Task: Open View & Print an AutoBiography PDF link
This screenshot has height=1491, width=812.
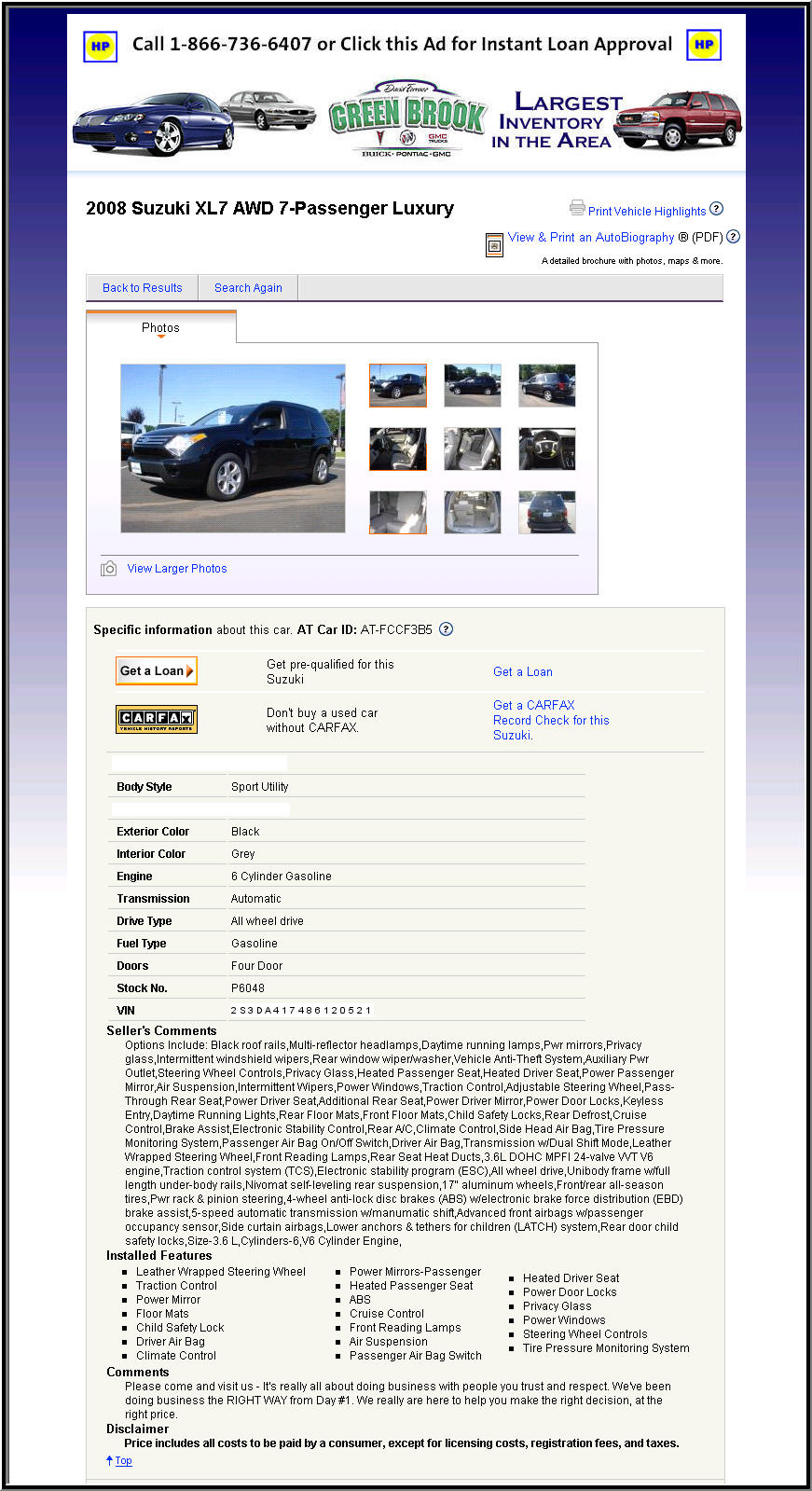Action: (590, 238)
